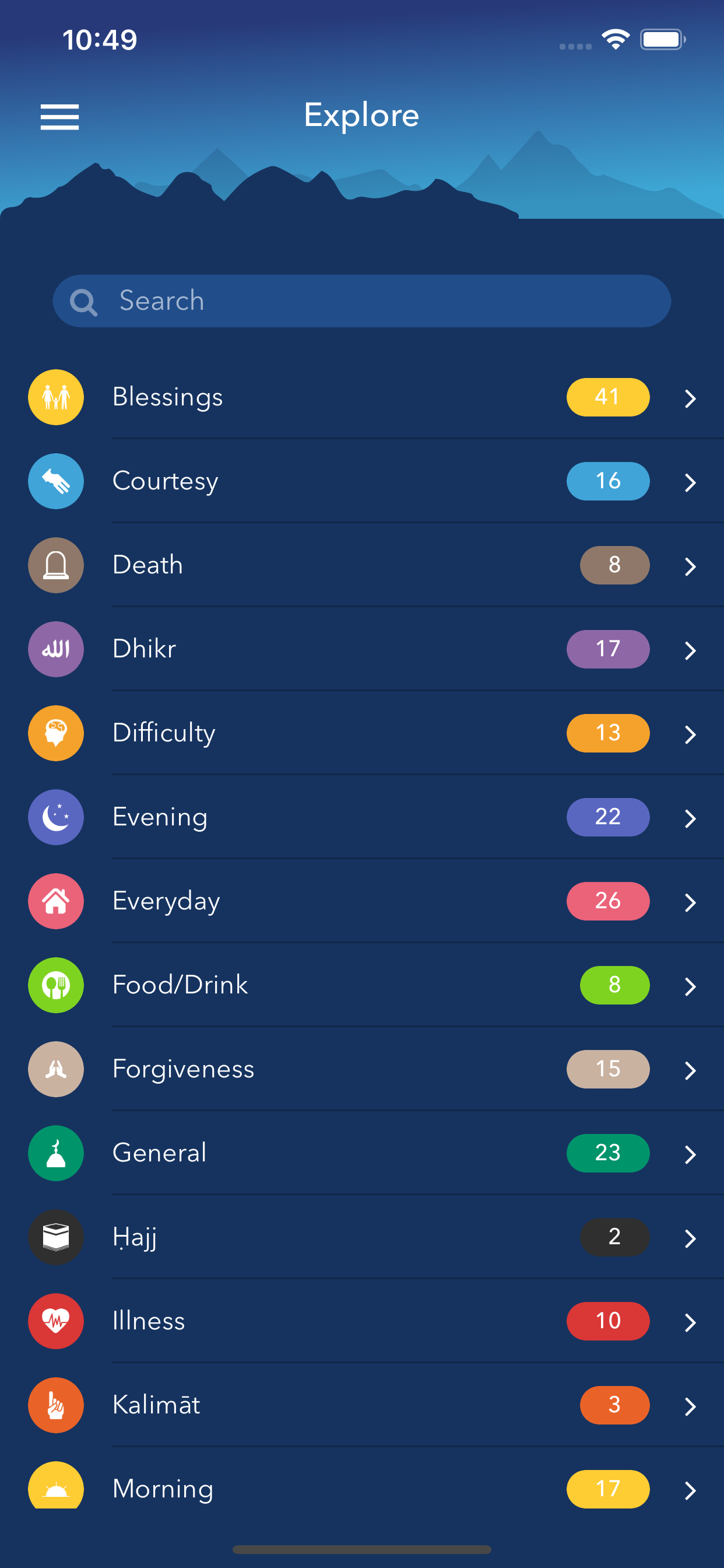
Task: Open the Death category
Action: 361,565
